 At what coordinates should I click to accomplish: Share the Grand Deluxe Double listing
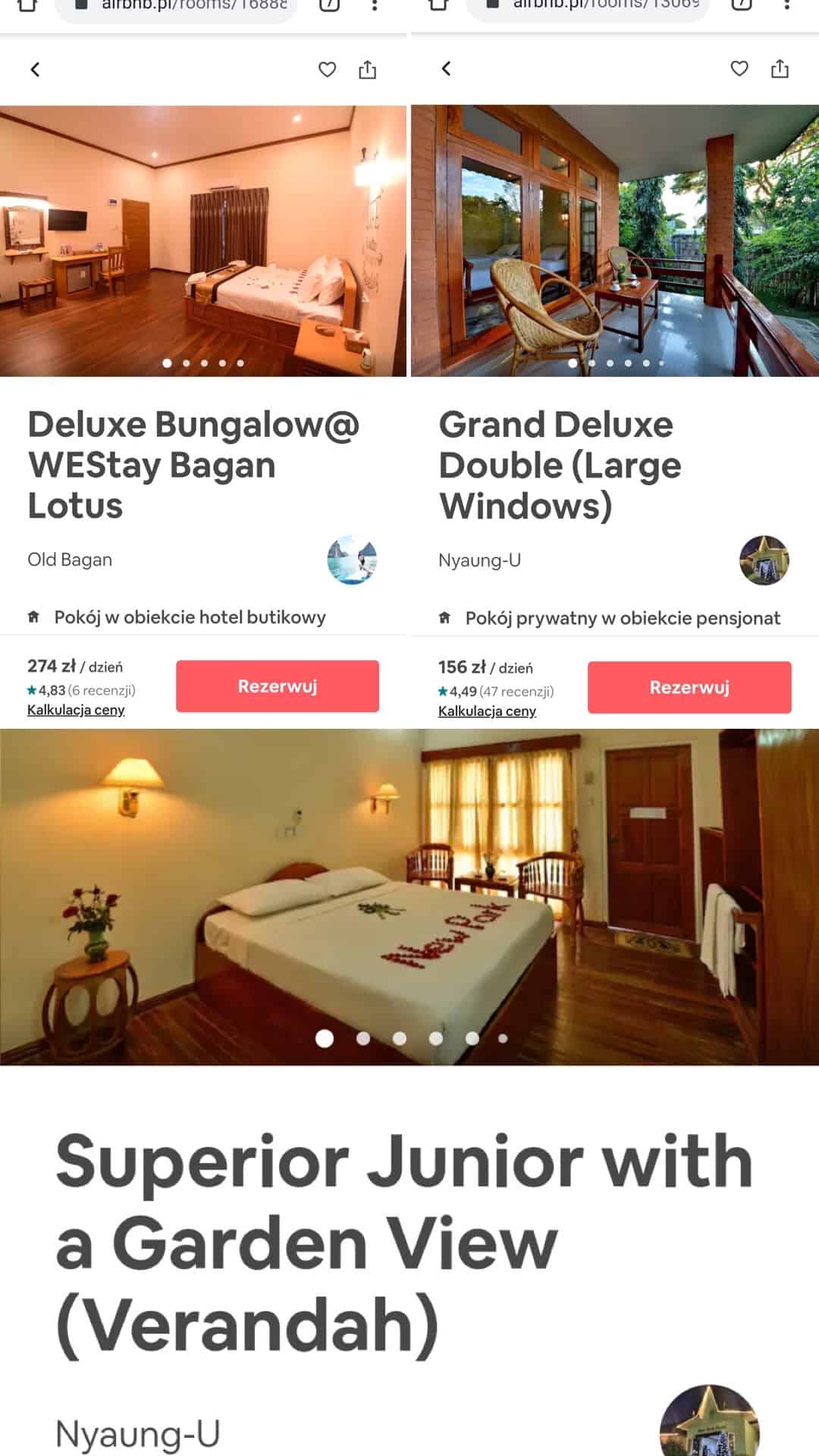pyautogui.click(x=779, y=68)
